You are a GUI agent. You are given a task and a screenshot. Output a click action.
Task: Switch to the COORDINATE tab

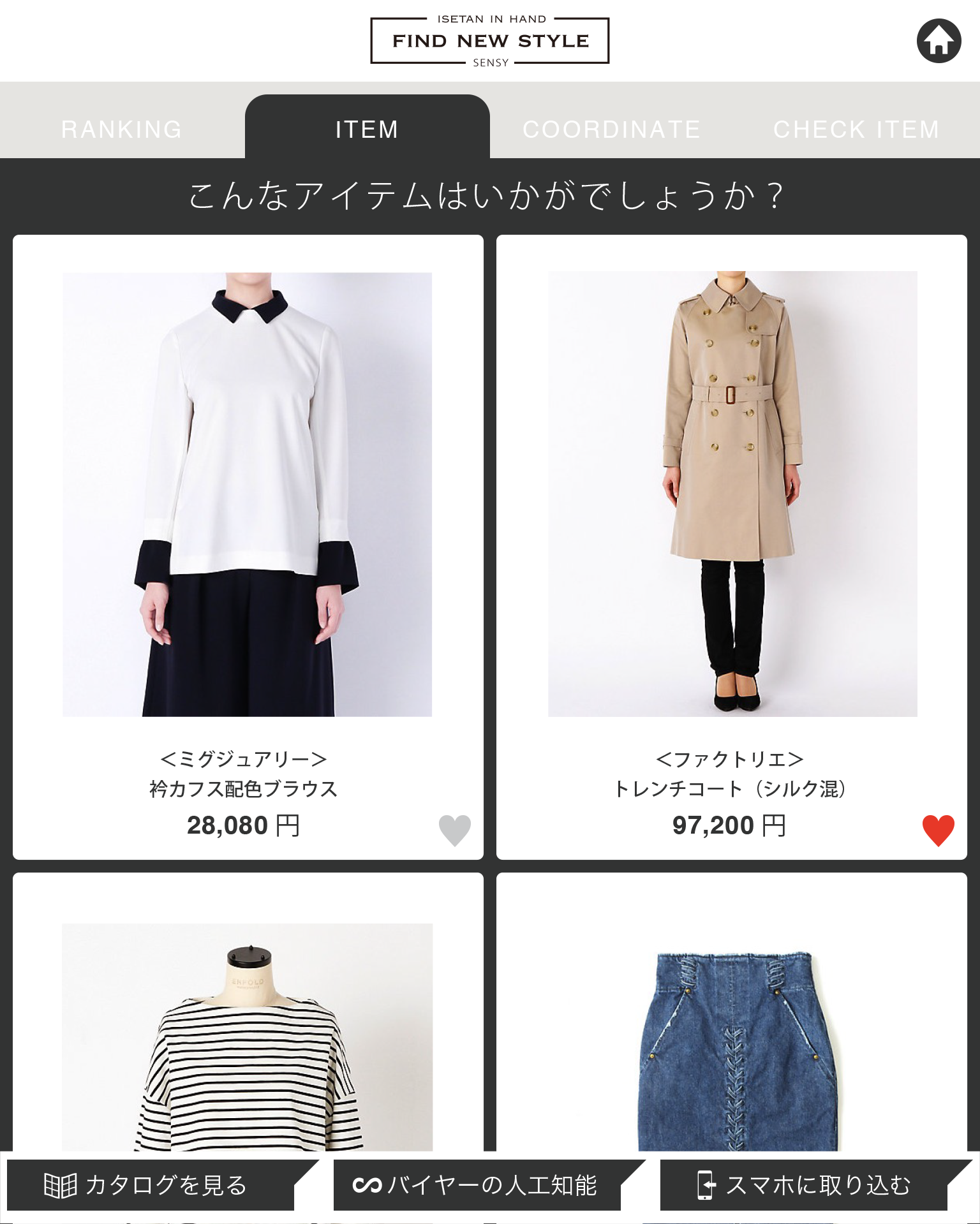611,129
